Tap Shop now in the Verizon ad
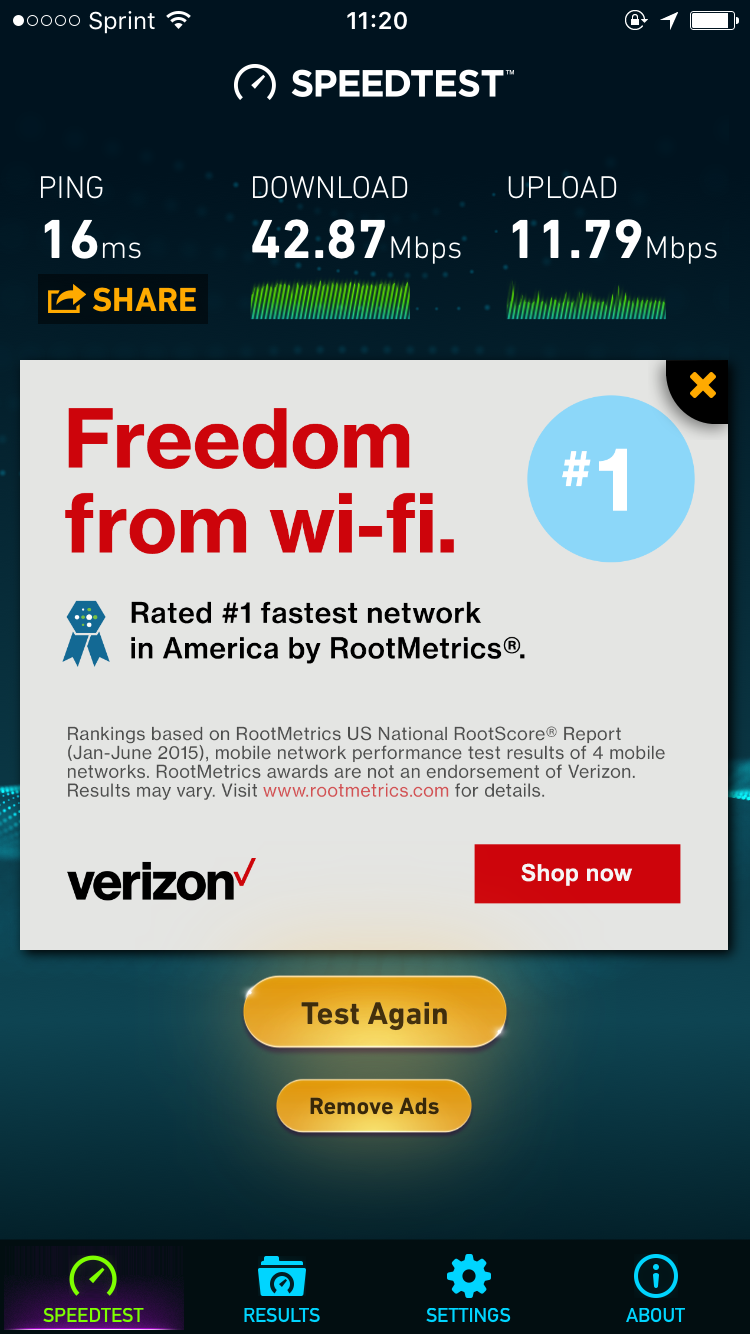This screenshot has height=1334, width=750. coord(577,873)
